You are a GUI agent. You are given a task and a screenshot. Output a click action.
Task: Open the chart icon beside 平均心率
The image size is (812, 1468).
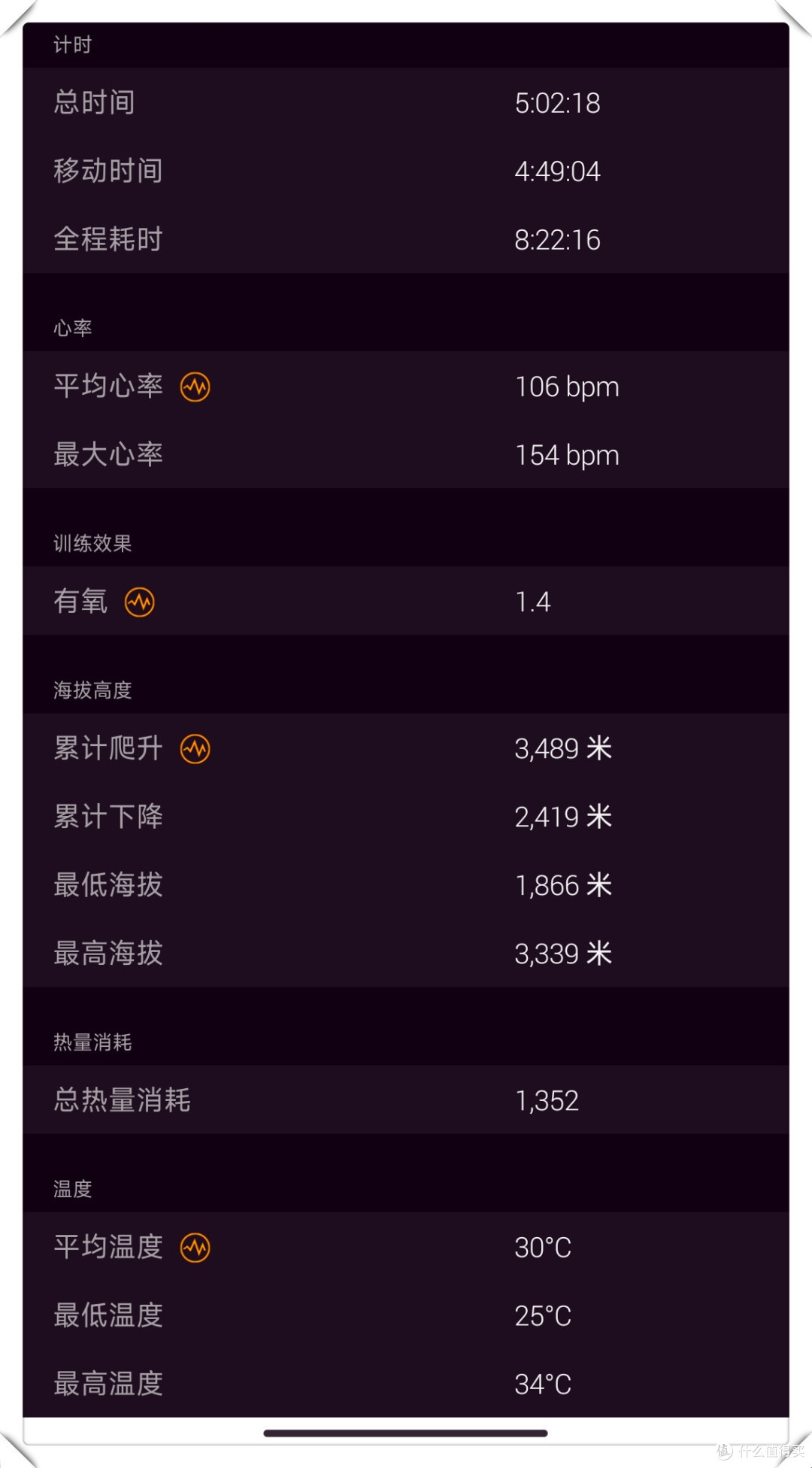pyautogui.click(x=195, y=387)
